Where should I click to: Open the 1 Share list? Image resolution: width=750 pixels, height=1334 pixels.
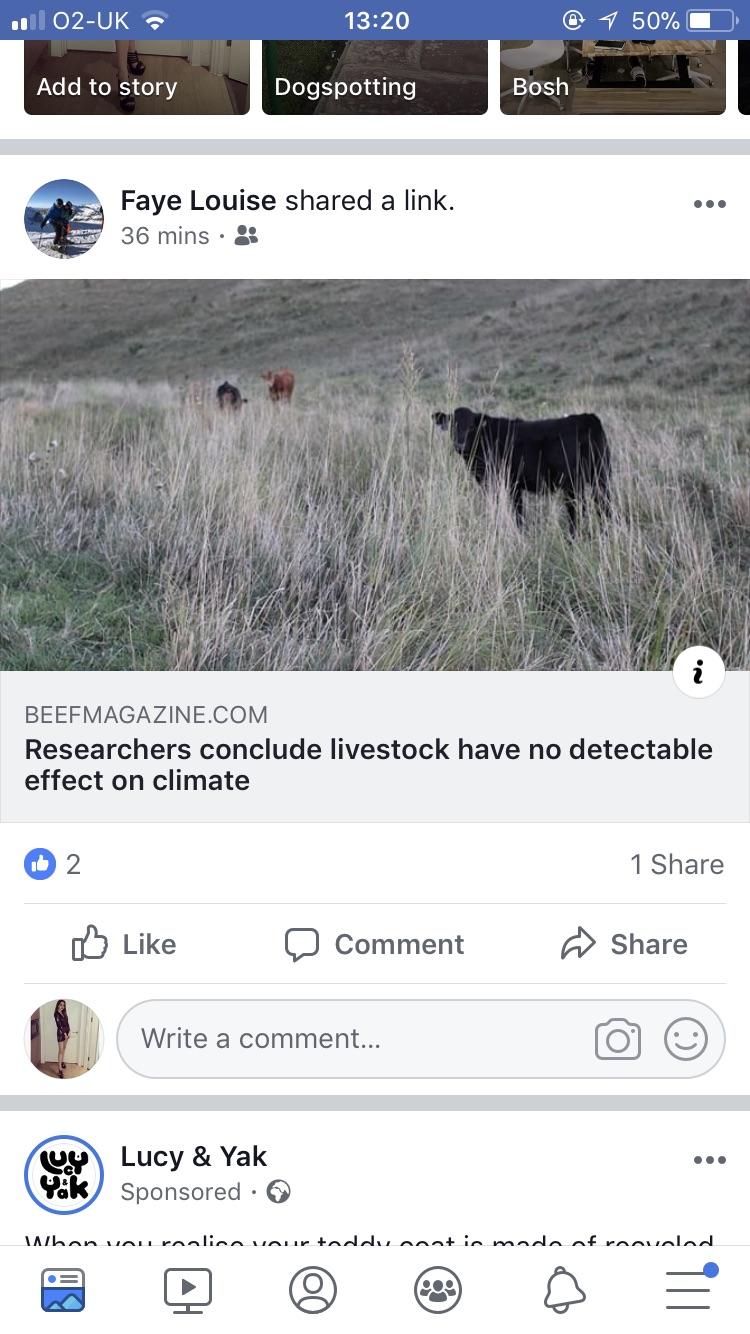pyautogui.click(x=677, y=863)
